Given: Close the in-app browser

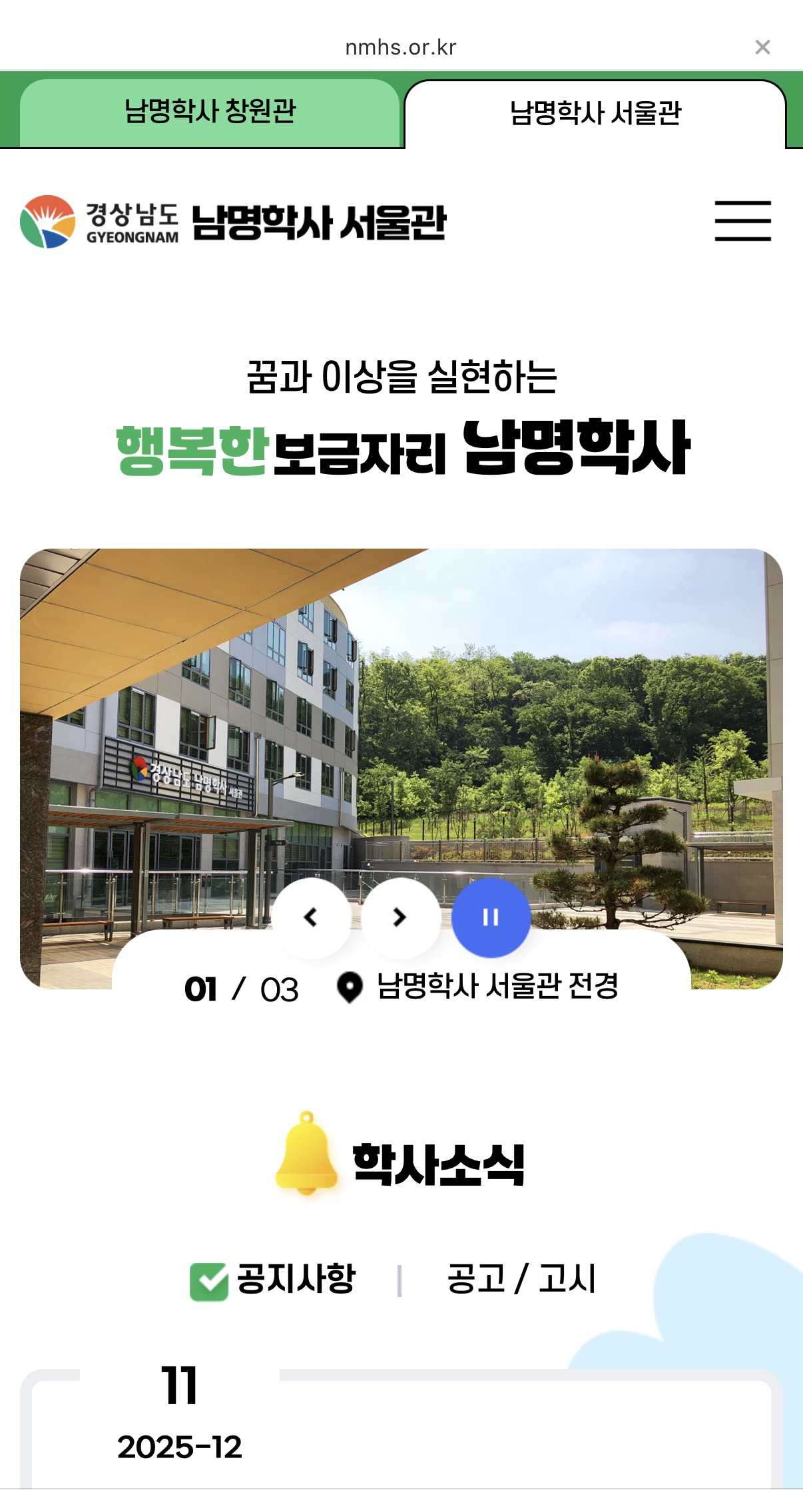Looking at the screenshot, I should point(762,47).
